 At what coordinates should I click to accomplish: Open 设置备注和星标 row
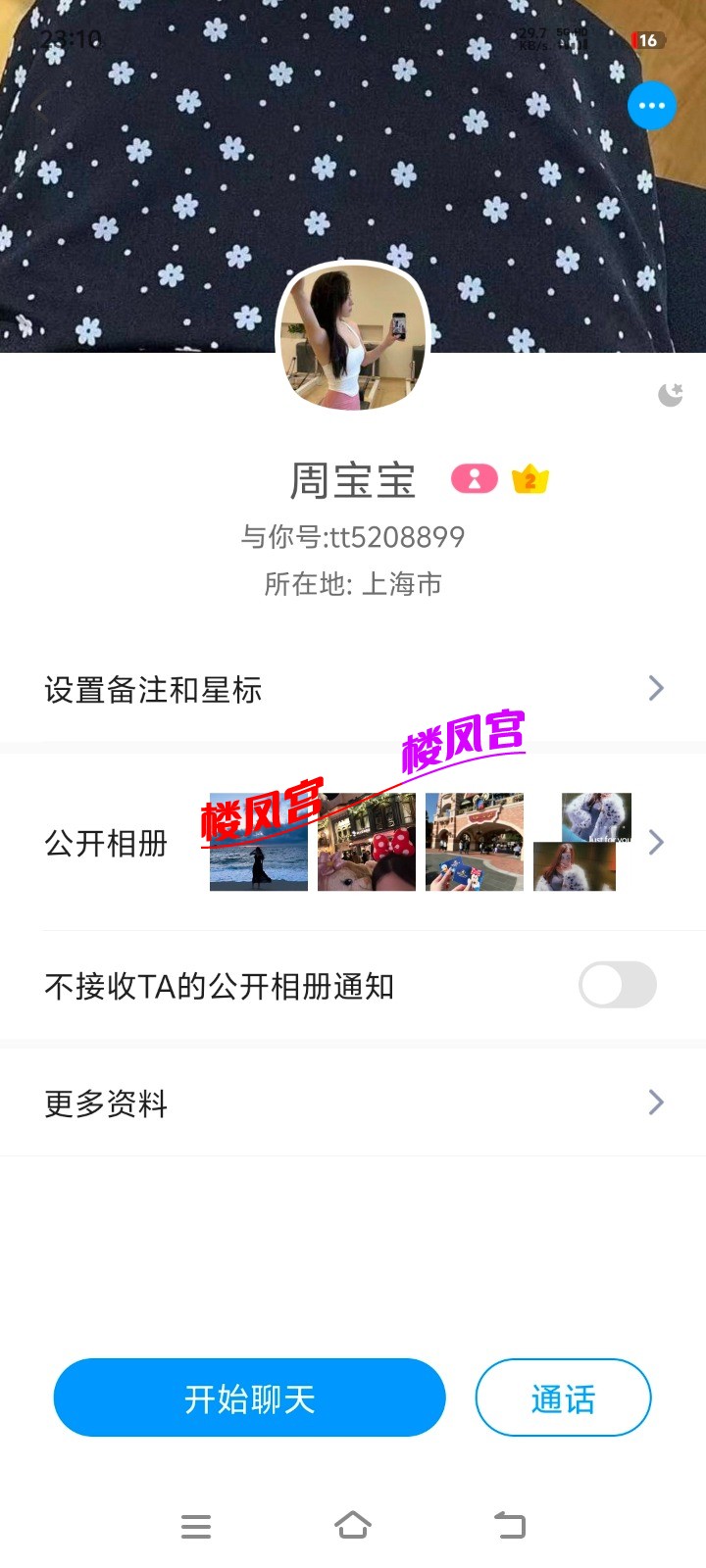pyautogui.click(x=353, y=689)
